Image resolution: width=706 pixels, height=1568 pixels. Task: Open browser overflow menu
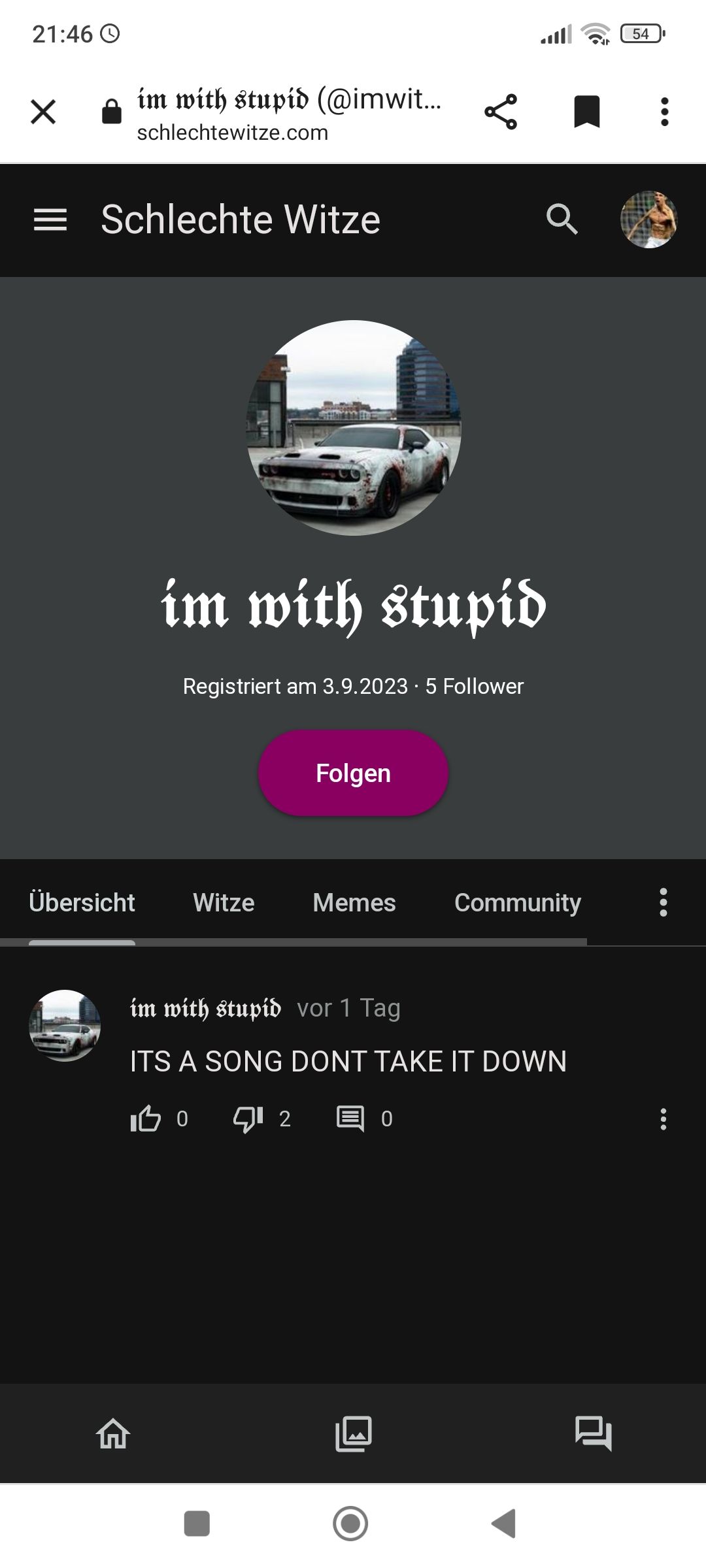point(664,112)
